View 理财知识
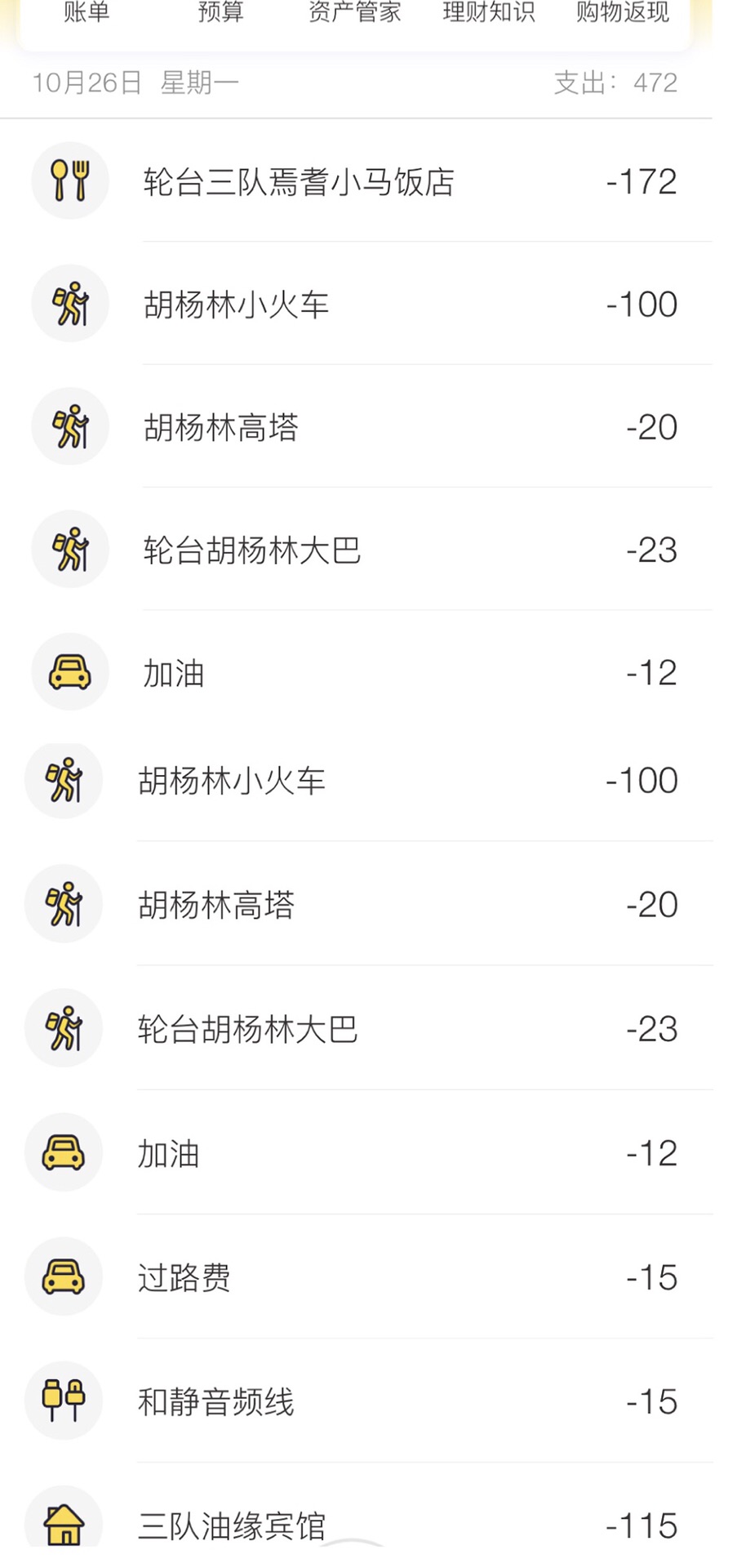Screen dimensions: 746x1568 point(489,13)
